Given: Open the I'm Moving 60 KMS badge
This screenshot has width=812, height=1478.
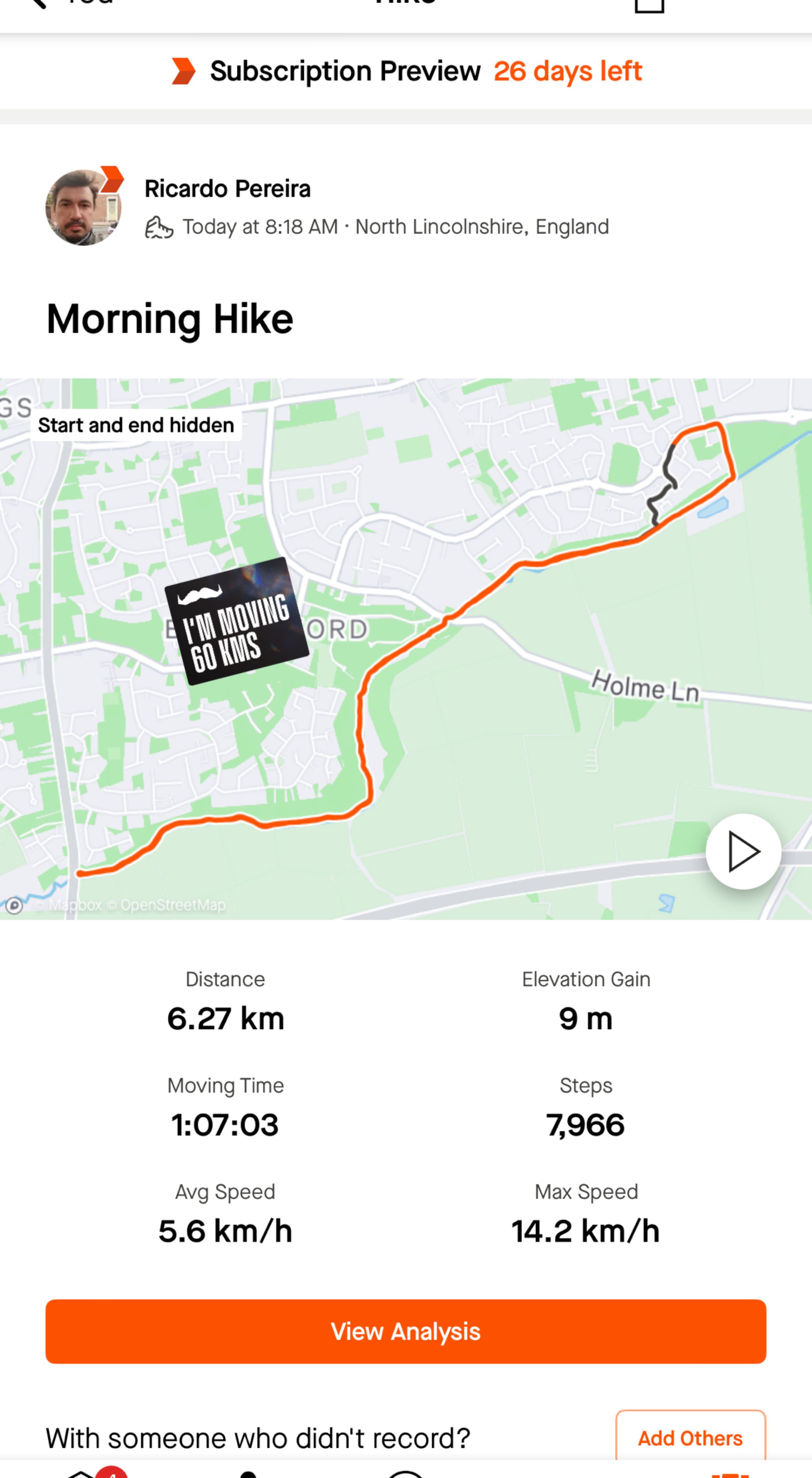Looking at the screenshot, I should tap(237, 621).
